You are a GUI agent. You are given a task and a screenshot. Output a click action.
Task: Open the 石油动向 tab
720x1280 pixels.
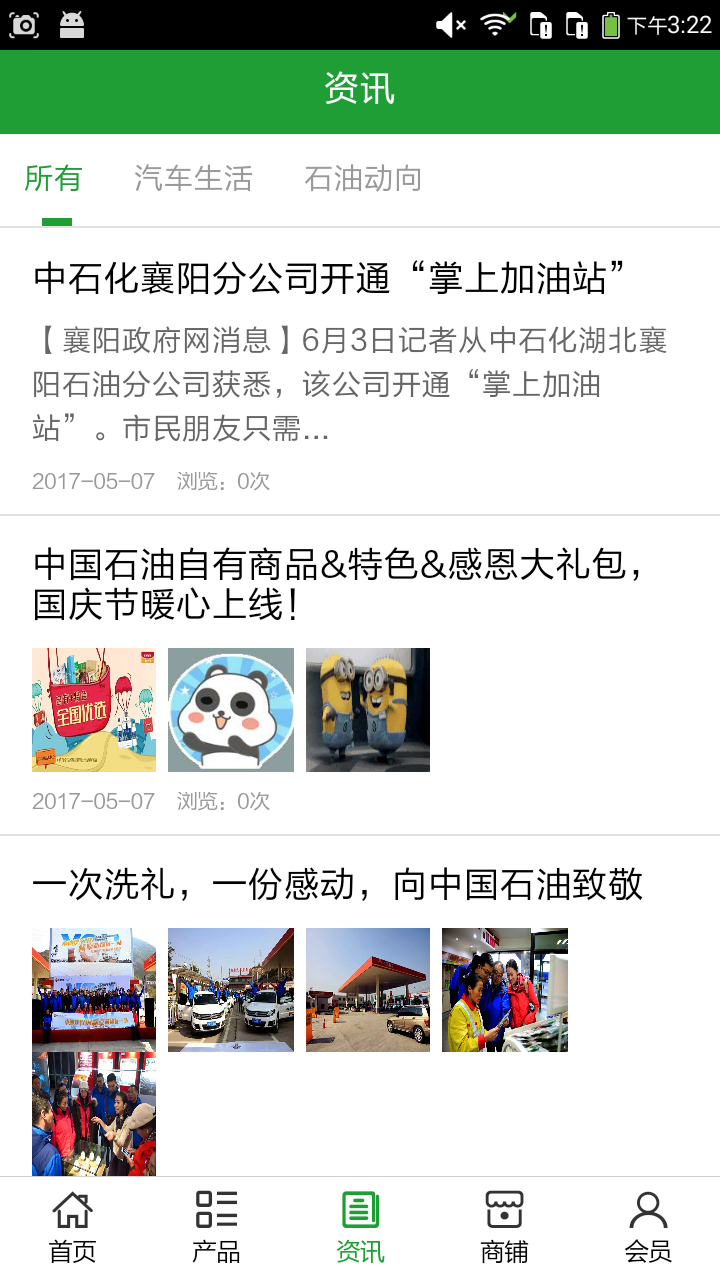(x=363, y=180)
